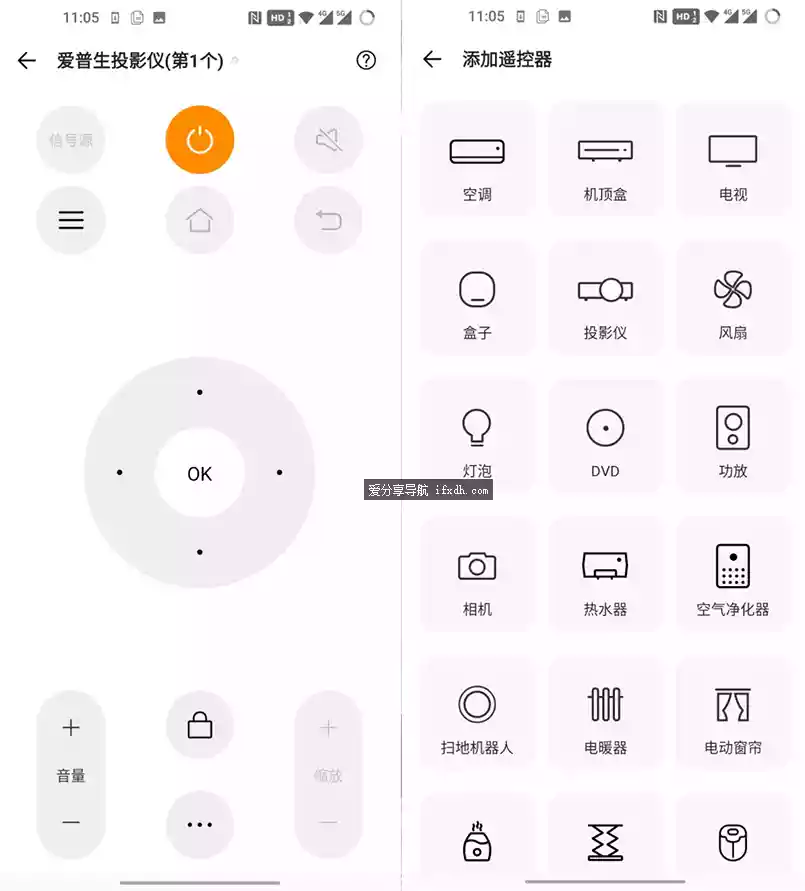This screenshot has height=891, width=805.
Task: Select the 电视 device tile
Action: (x=733, y=160)
